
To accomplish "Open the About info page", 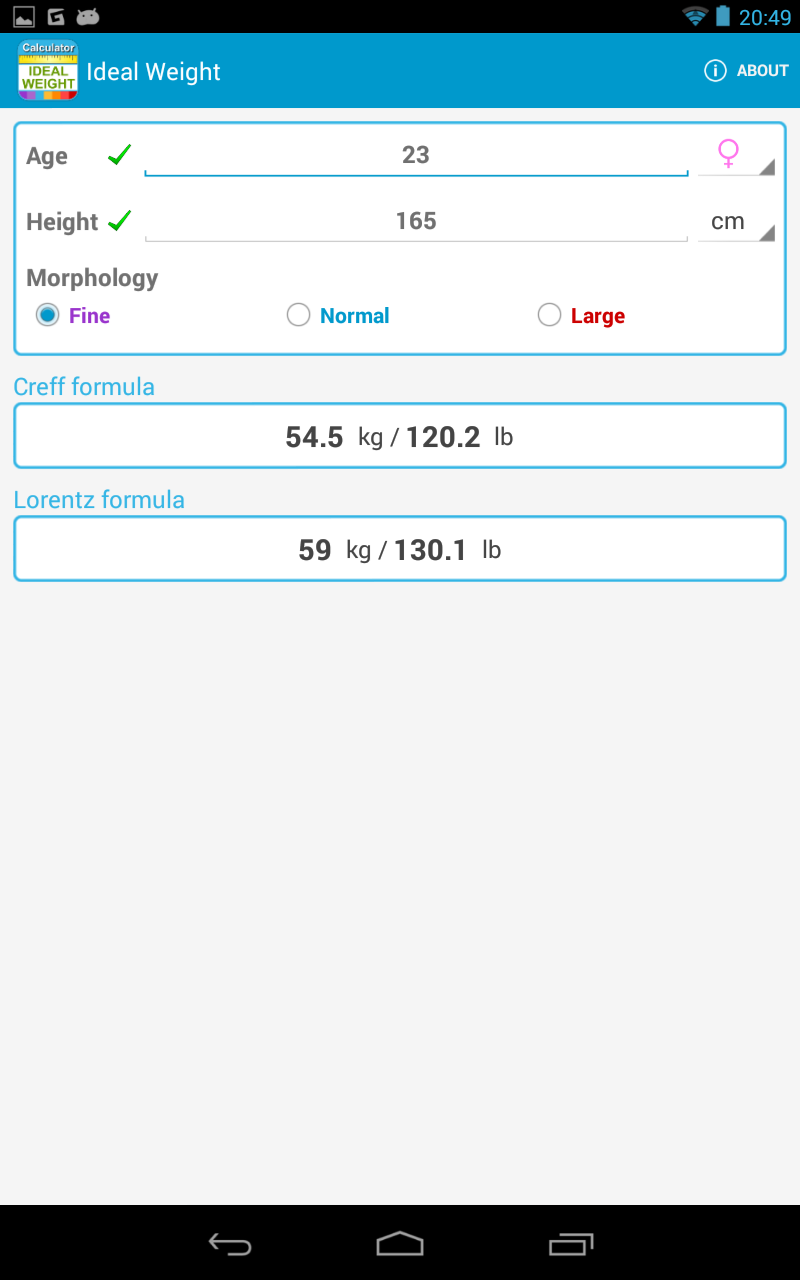I will pyautogui.click(x=747, y=71).
